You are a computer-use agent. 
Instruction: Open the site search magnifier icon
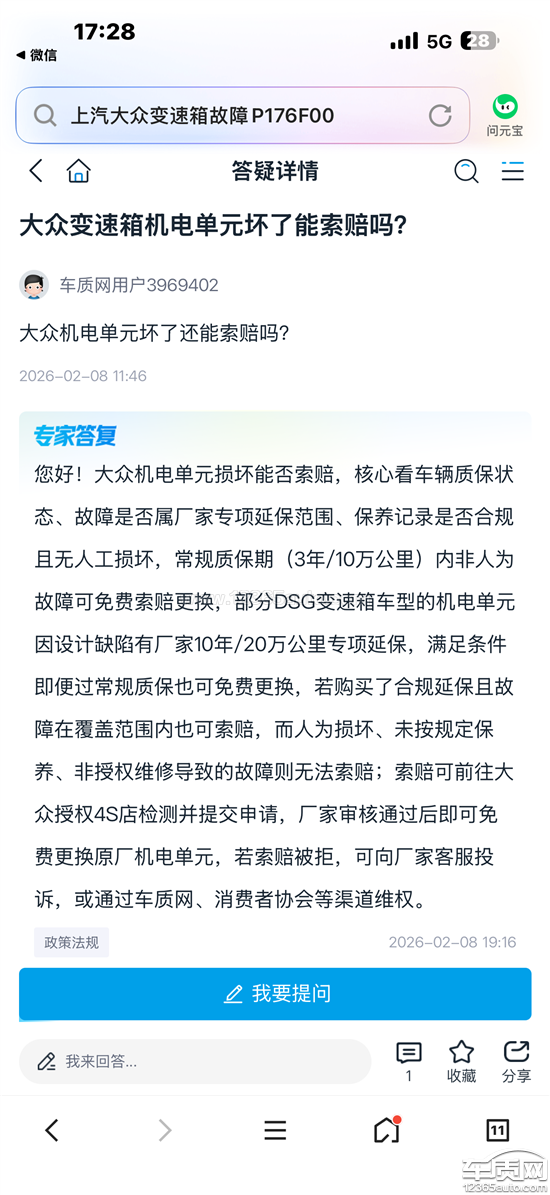[x=466, y=171]
